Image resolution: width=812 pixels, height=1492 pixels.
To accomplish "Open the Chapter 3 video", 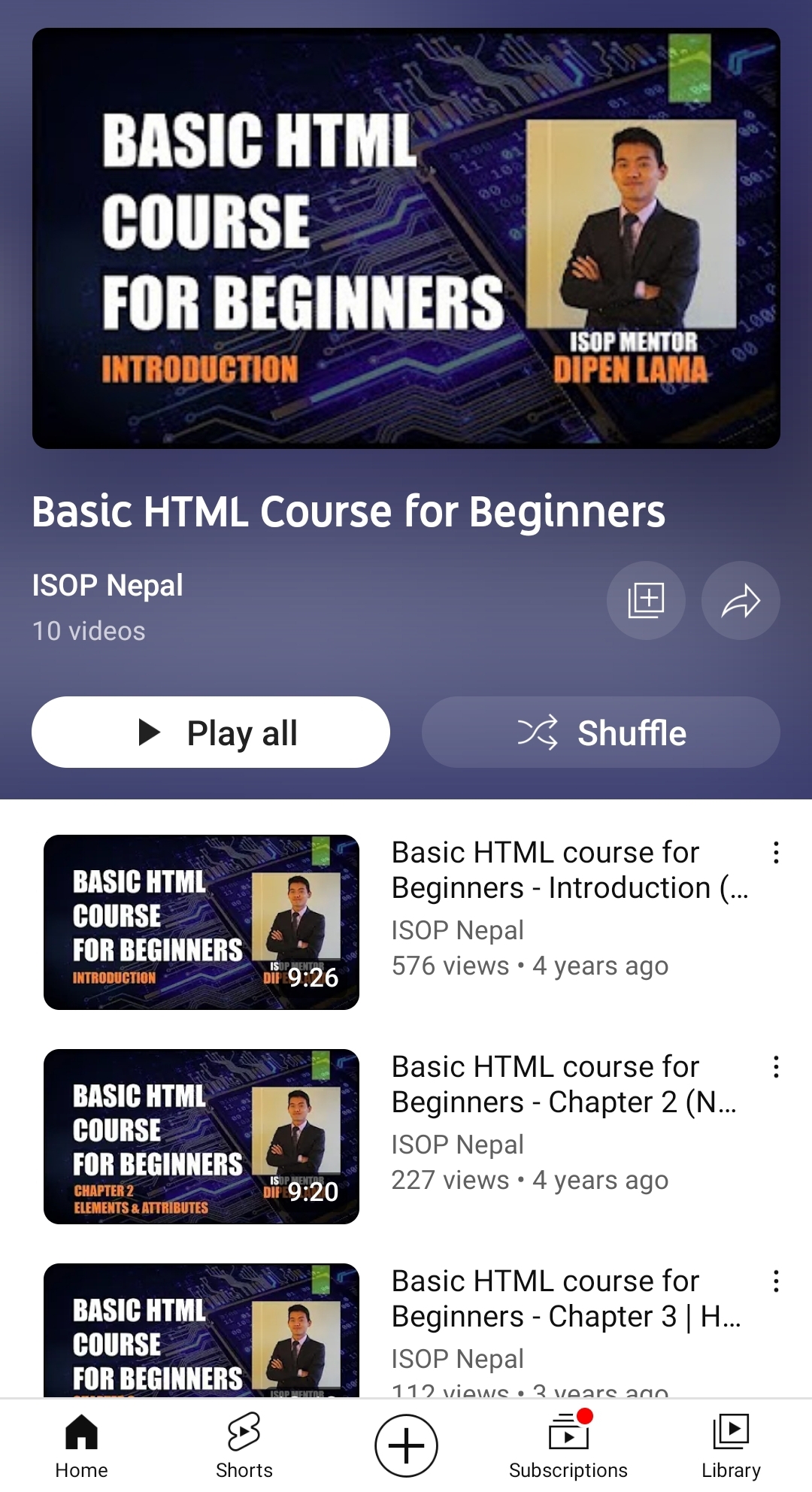I will coord(201,1331).
